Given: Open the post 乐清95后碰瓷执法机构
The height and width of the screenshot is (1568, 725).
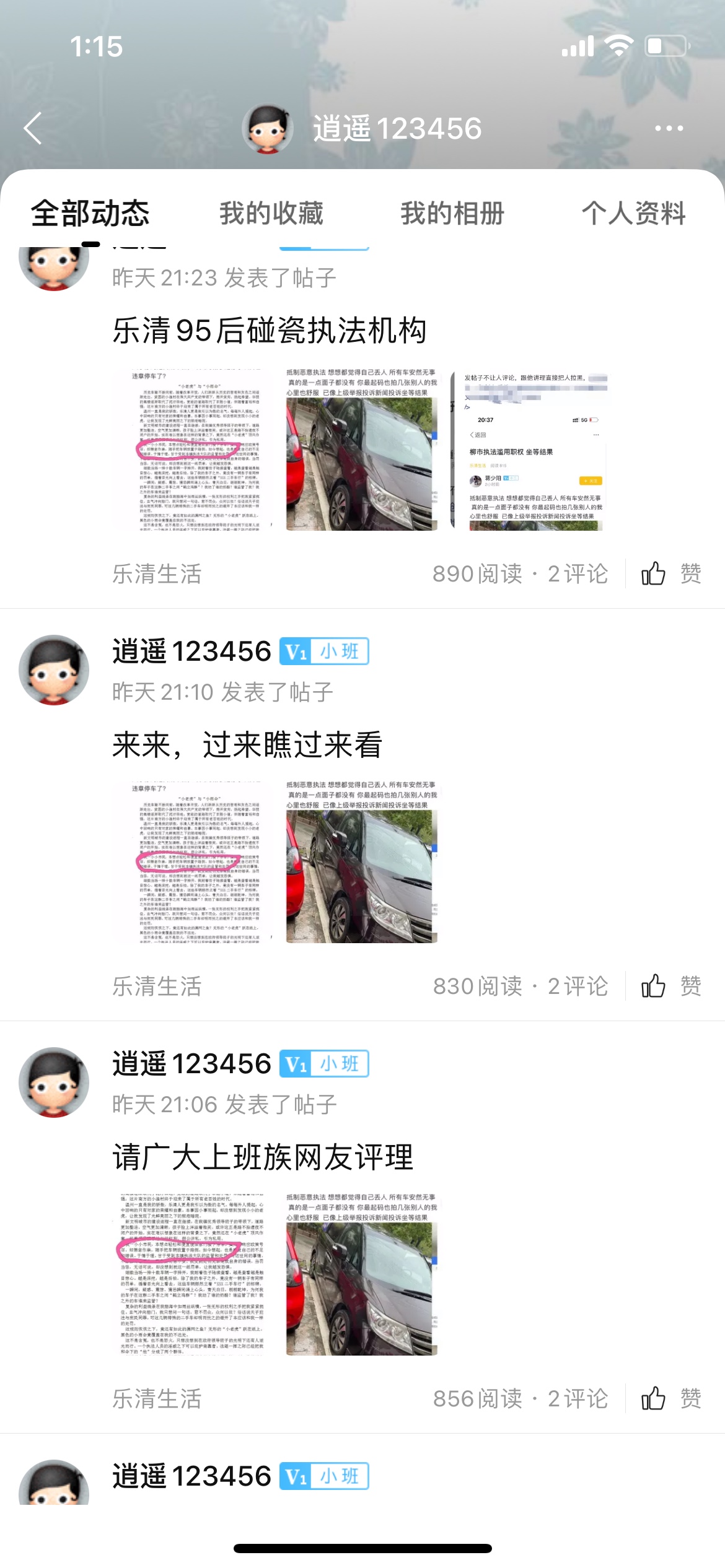Looking at the screenshot, I should tap(270, 330).
